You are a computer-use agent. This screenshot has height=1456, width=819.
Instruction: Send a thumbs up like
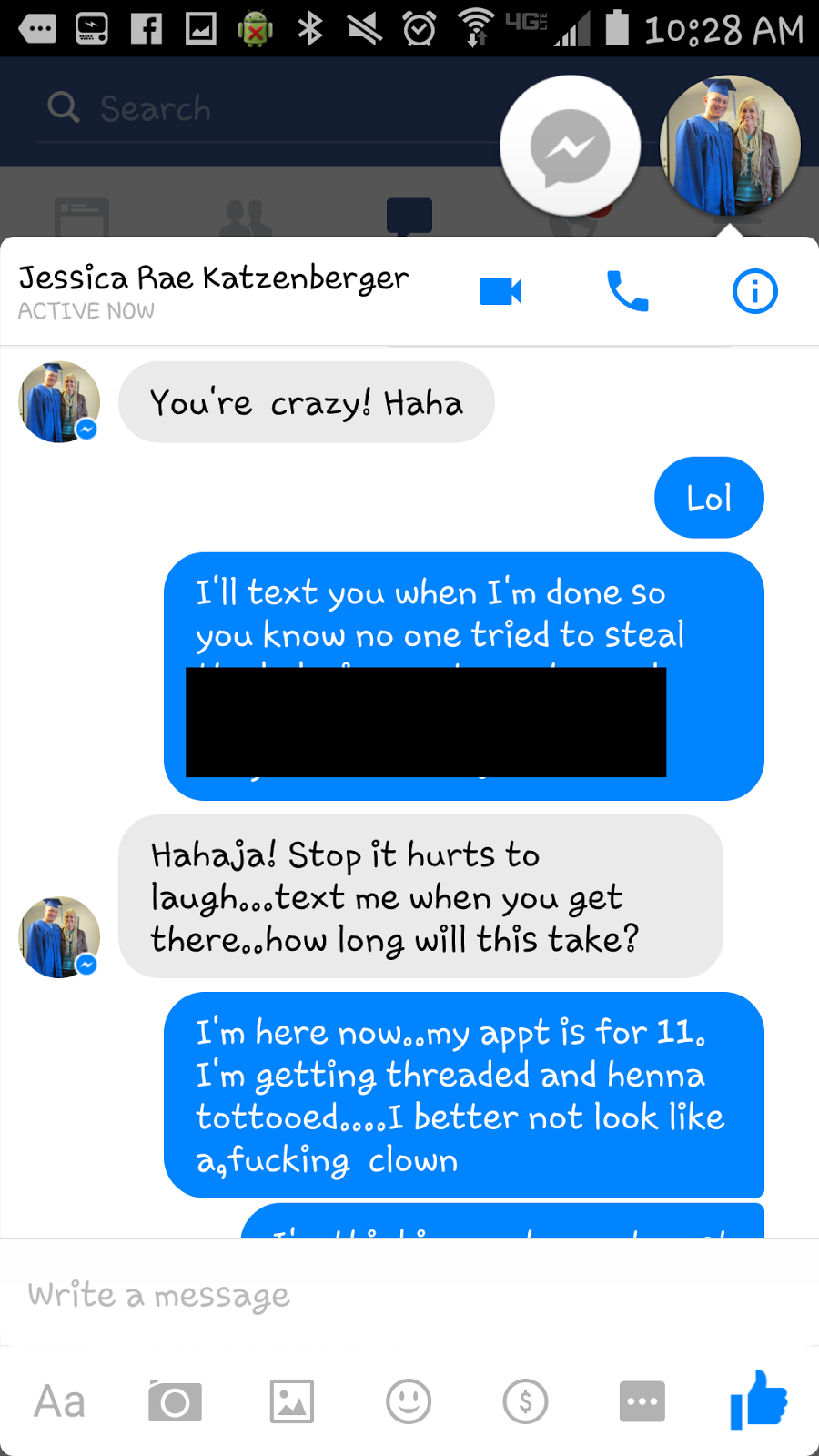(x=758, y=1400)
